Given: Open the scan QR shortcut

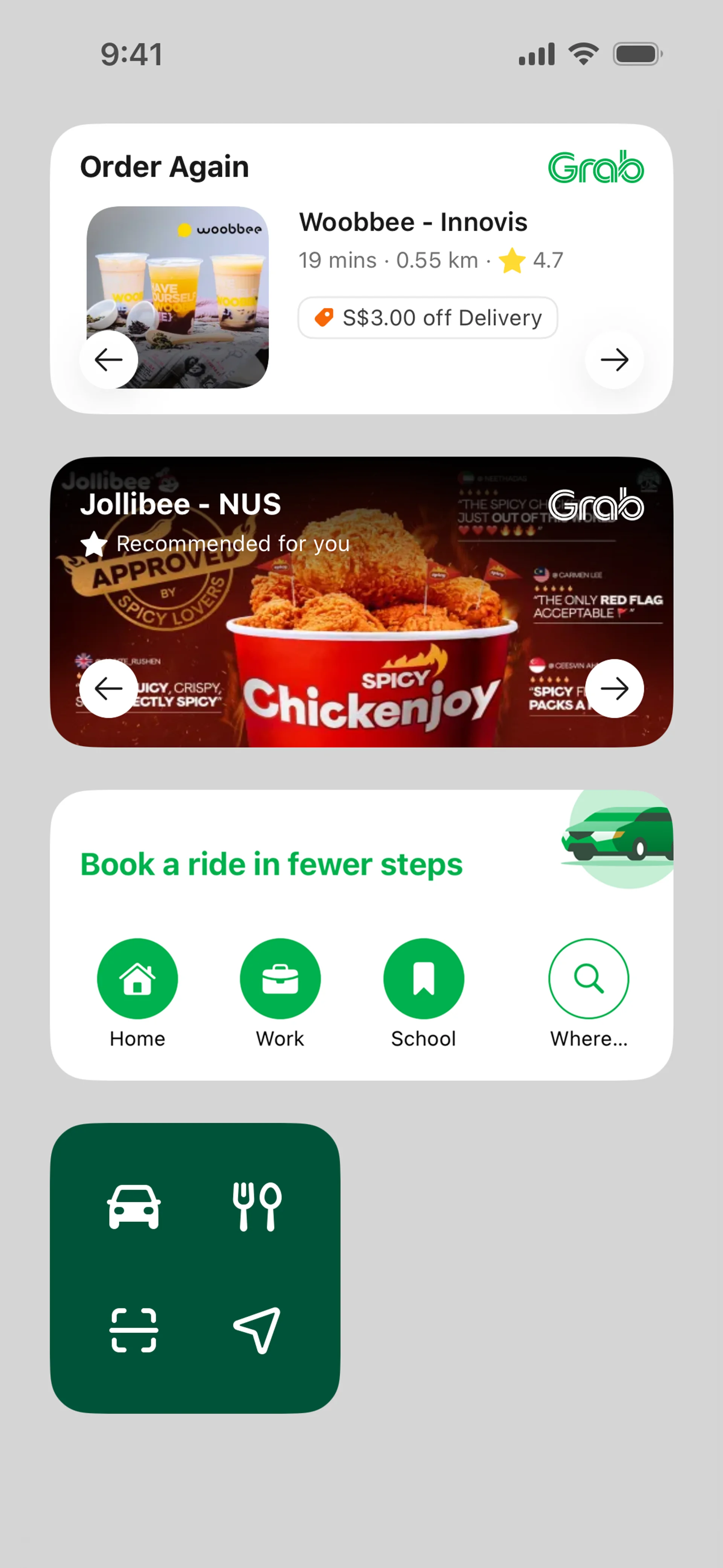Looking at the screenshot, I should (x=134, y=1330).
